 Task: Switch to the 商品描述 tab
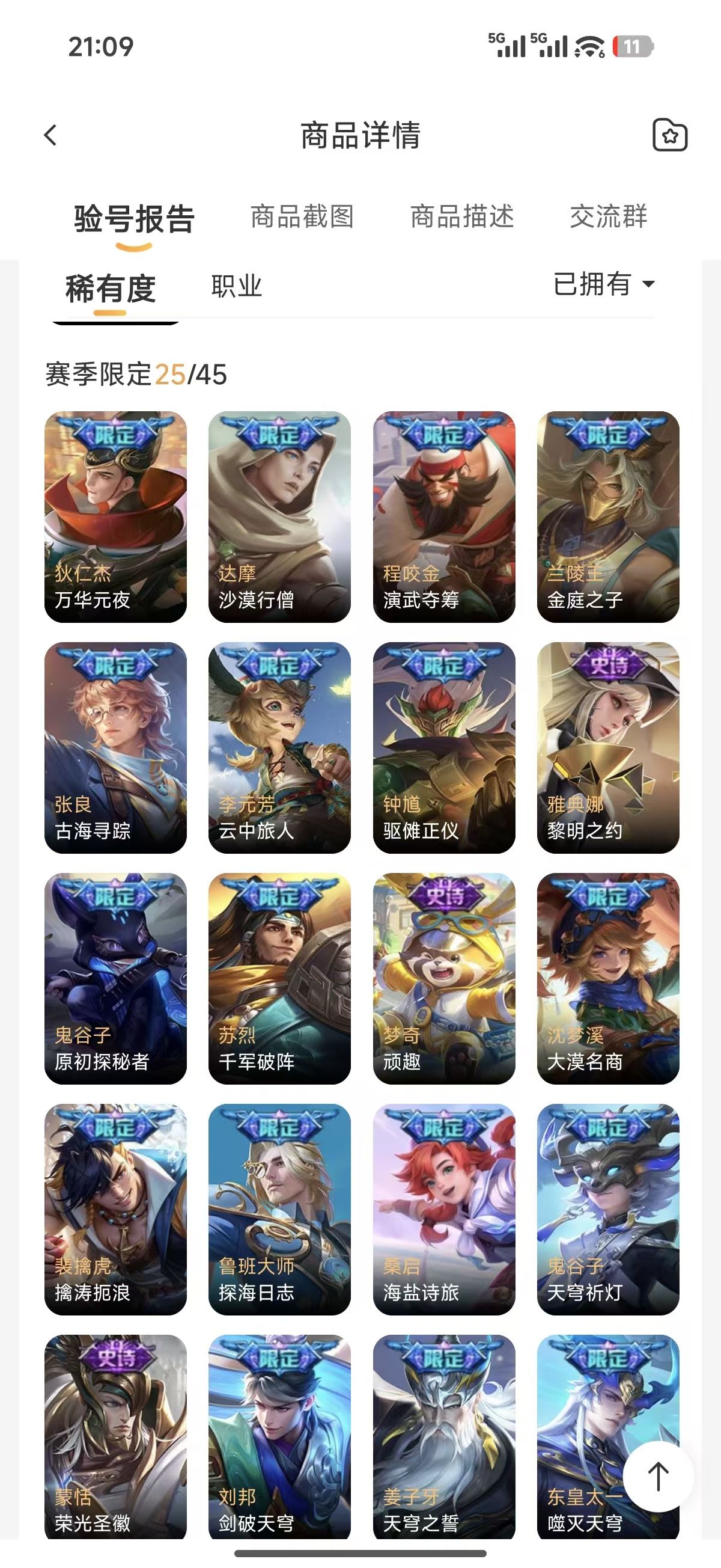tap(462, 216)
